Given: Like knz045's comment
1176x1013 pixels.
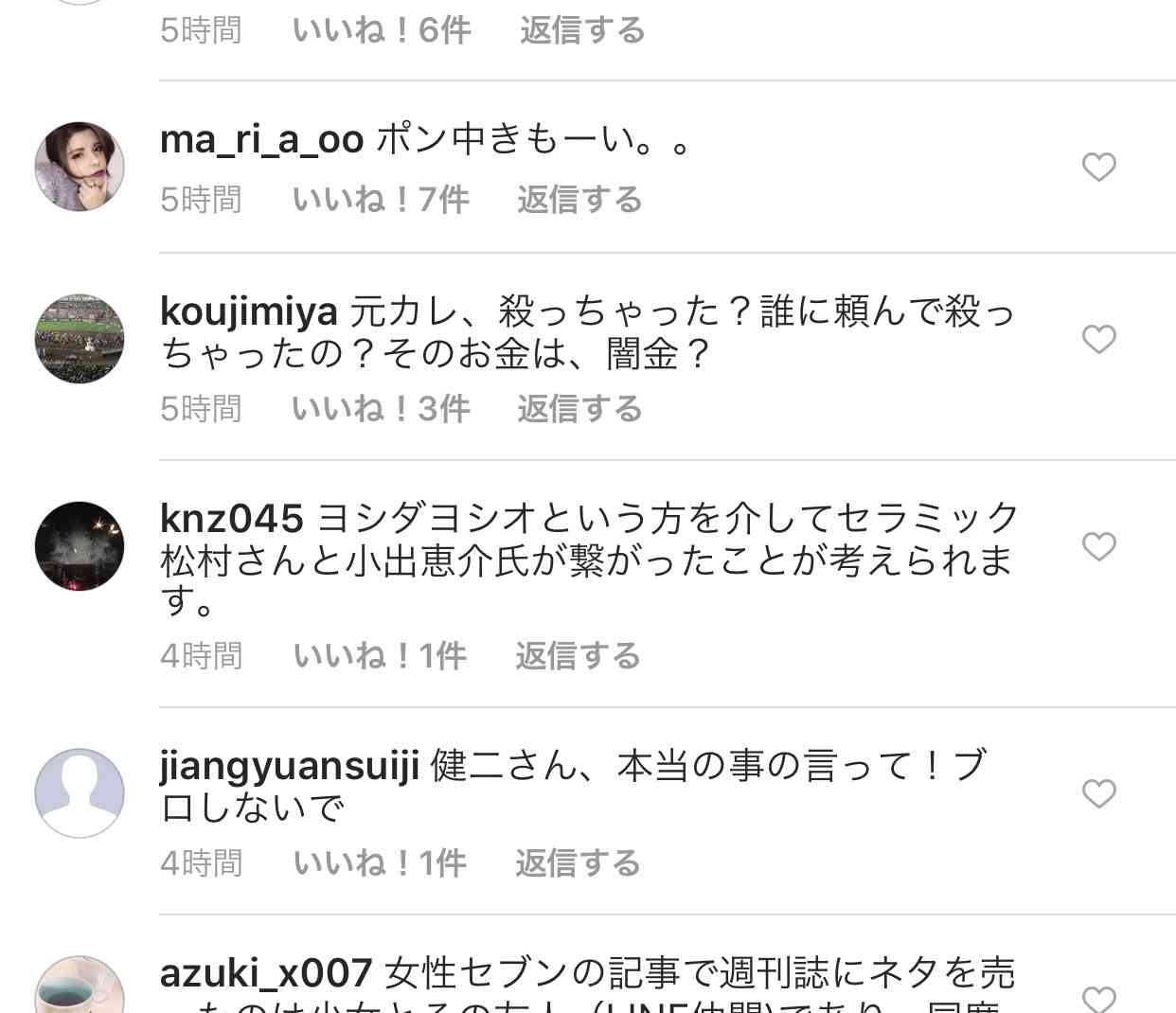Looking at the screenshot, I should click(1098, 546).
